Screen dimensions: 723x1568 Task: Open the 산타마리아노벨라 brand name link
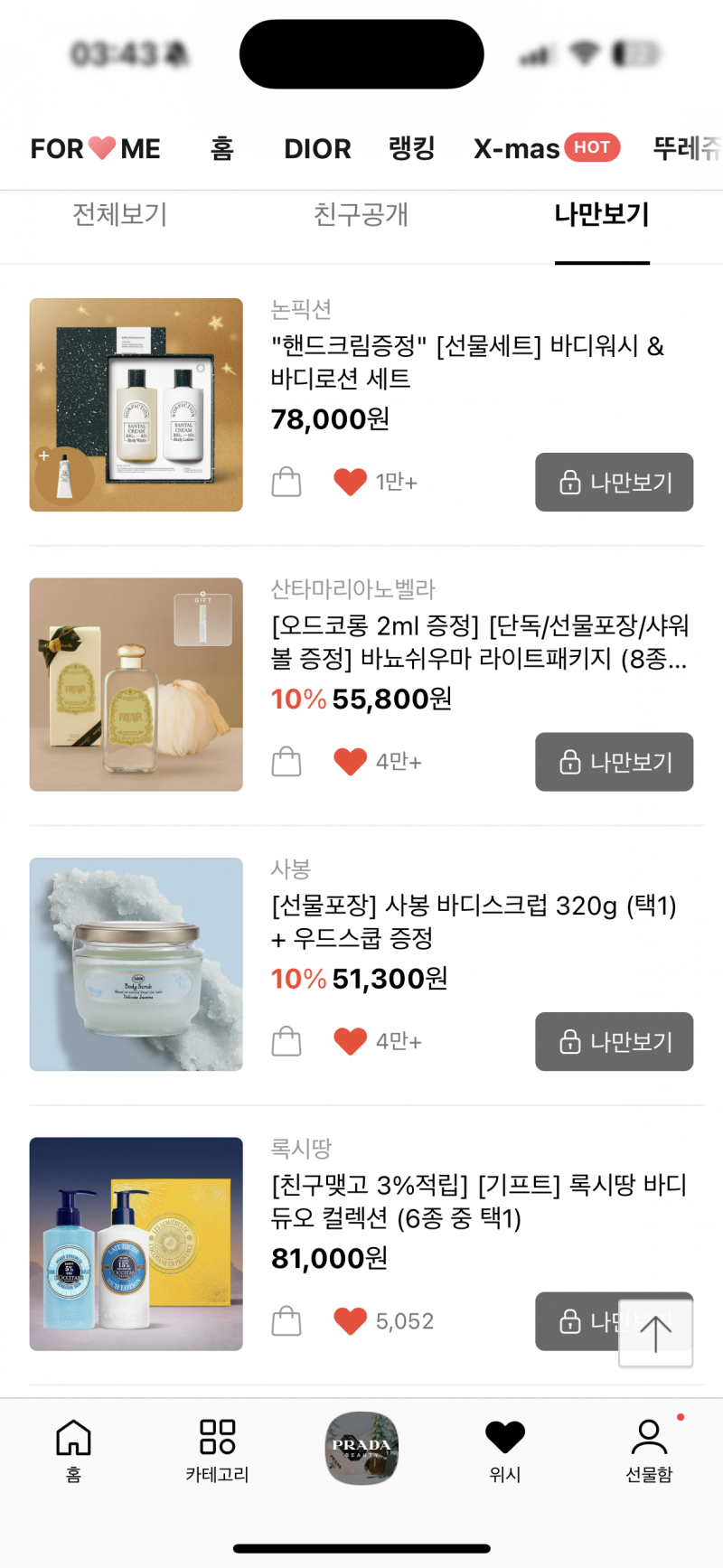(352, 588)
